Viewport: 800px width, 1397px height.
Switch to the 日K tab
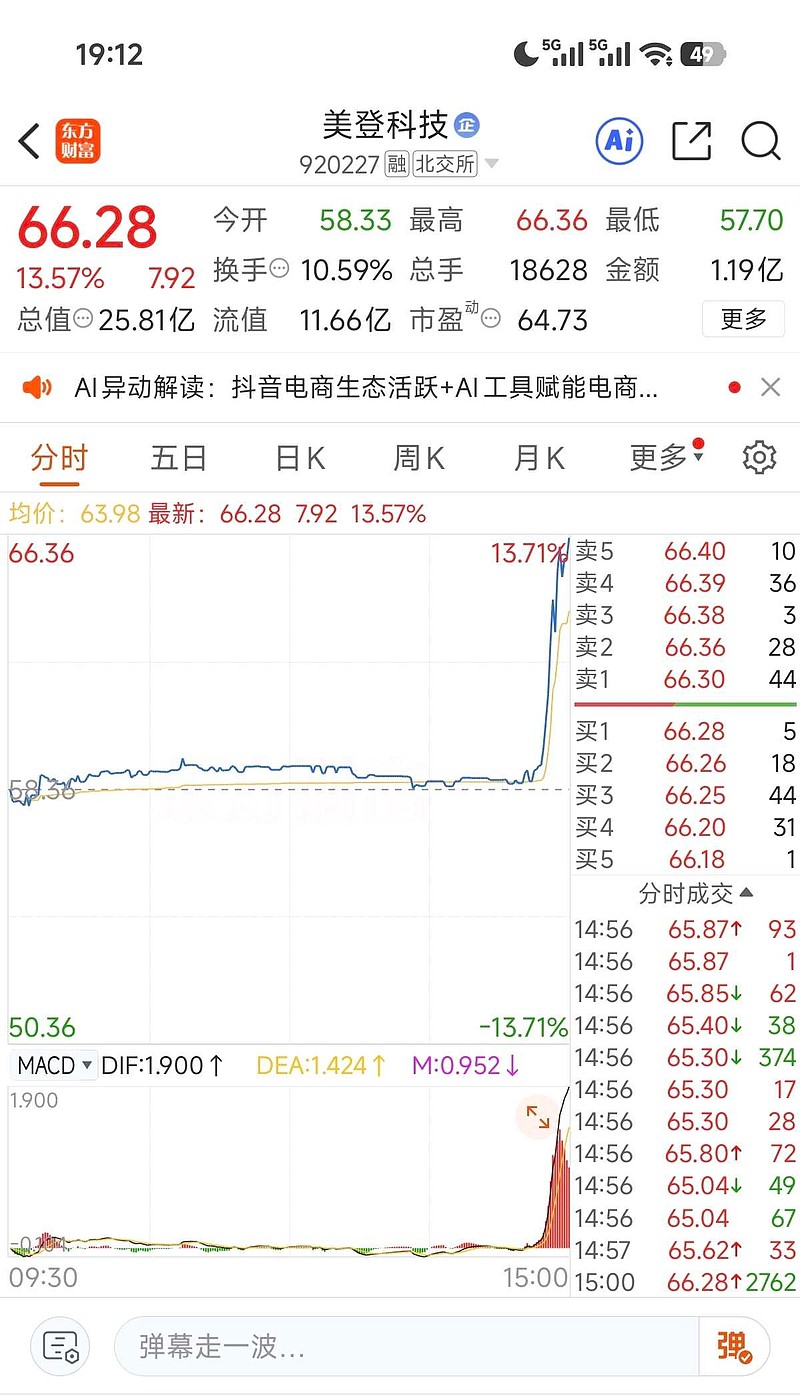tap(298, 456)
